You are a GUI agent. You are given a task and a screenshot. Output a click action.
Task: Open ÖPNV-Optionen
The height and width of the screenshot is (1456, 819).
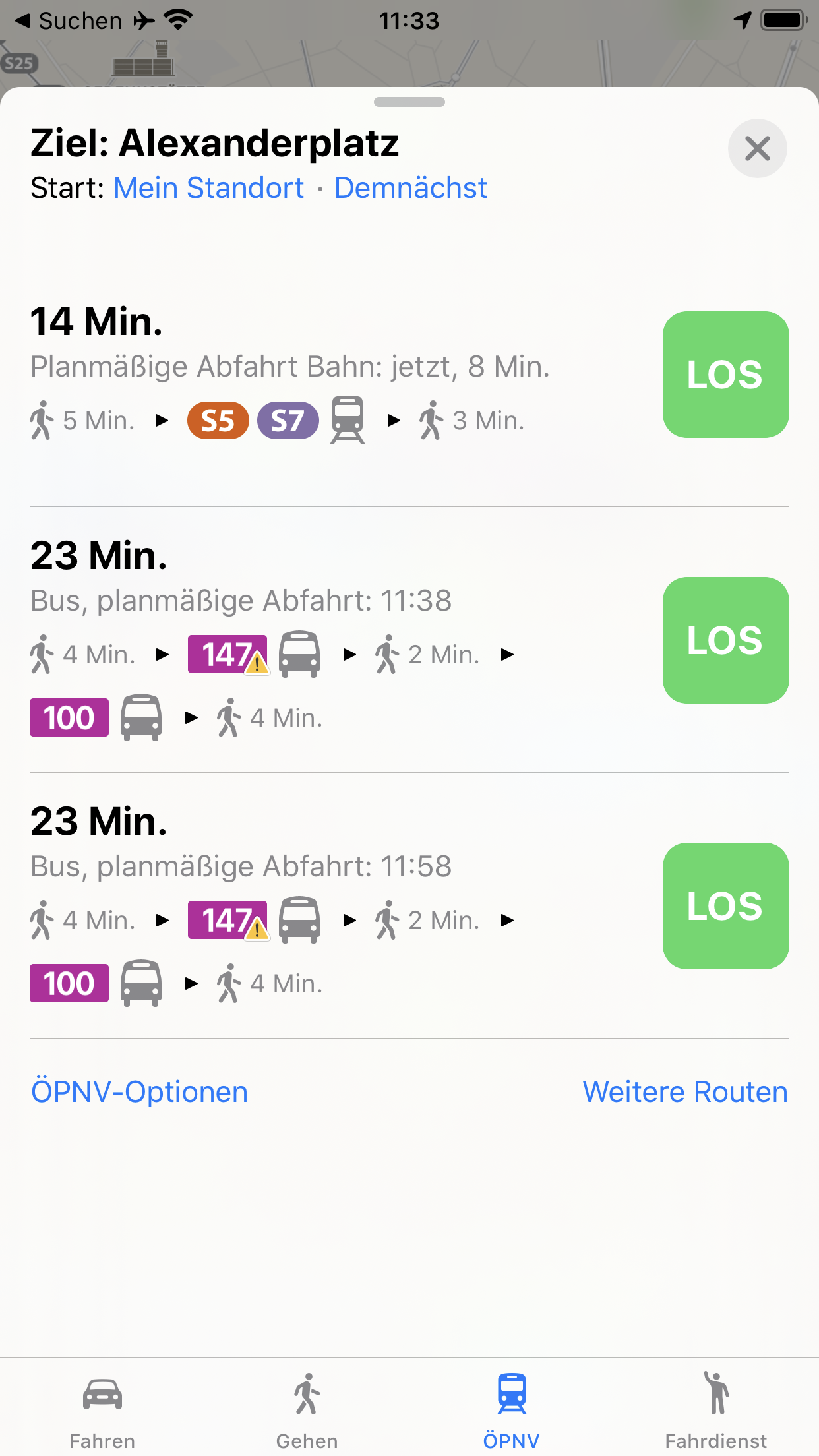pos(140,1092)
